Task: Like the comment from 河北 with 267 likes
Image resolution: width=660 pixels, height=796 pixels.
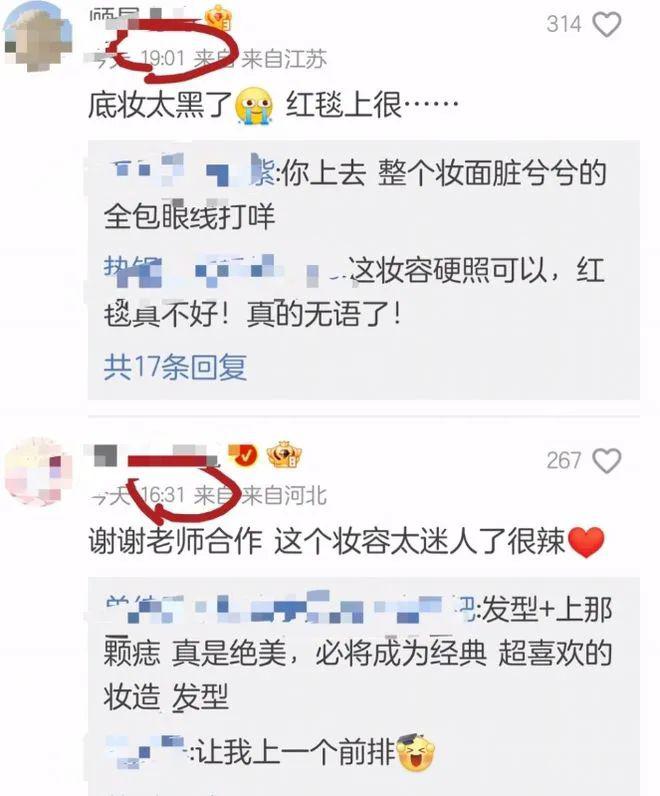Action: [607, 460]
